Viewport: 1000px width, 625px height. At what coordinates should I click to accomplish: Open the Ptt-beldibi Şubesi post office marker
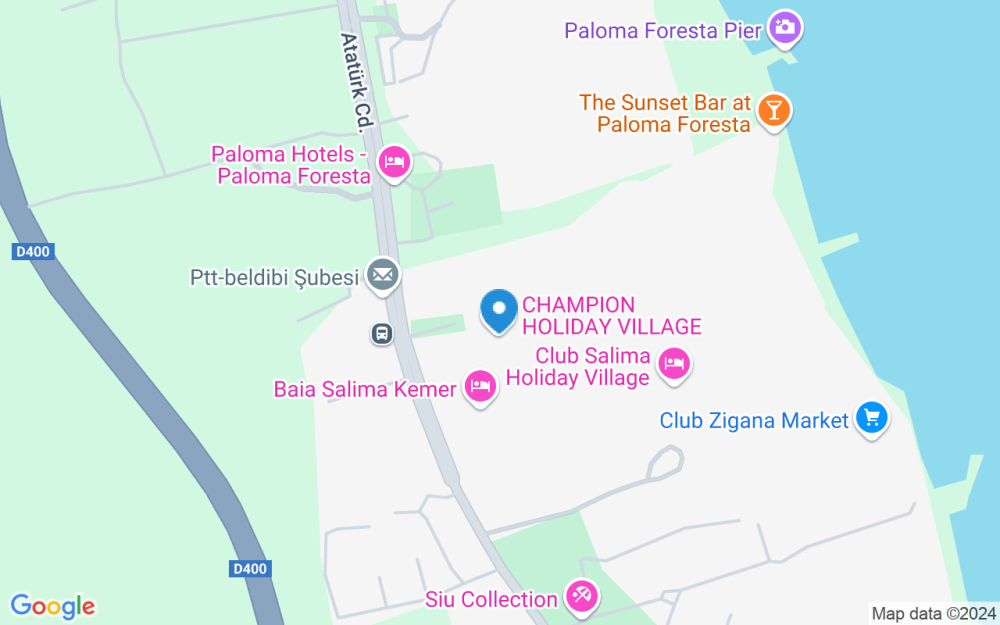(x=382, y=275)
